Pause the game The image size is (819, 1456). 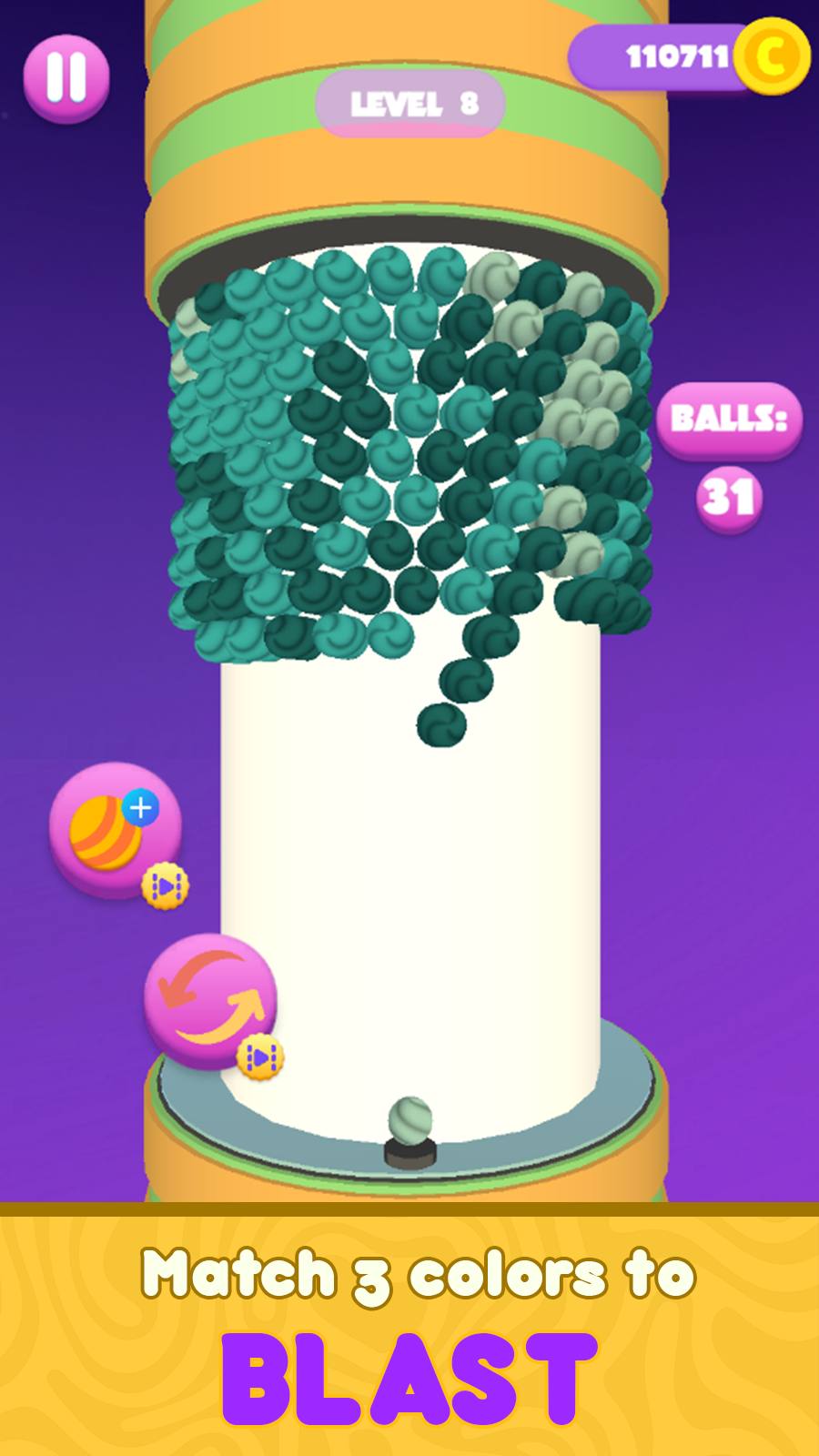66,78
